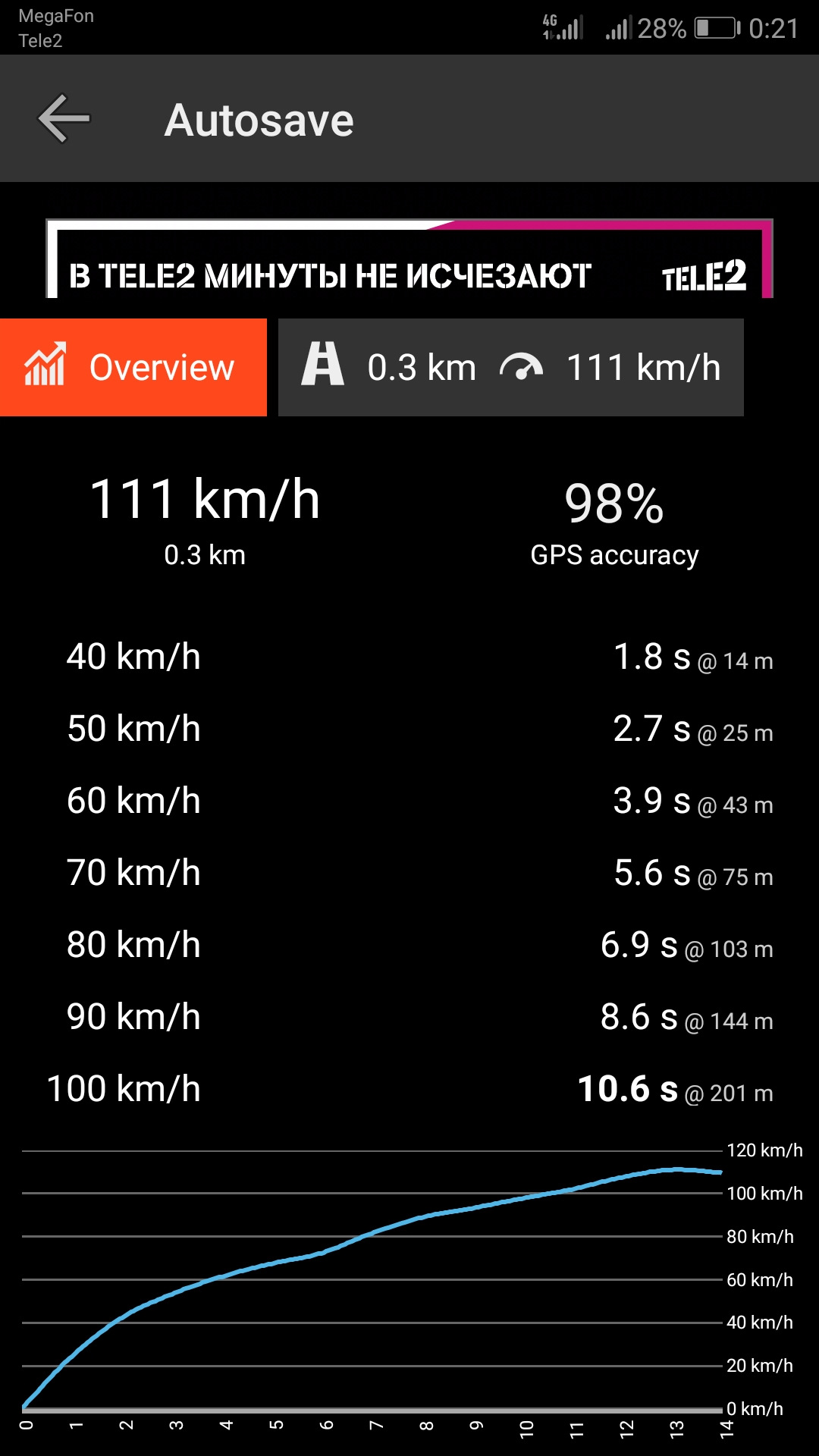This screenshot has width=819, height=1456.
Task: Go back from the Autosave screen
Action: click(x=64, y=119)
